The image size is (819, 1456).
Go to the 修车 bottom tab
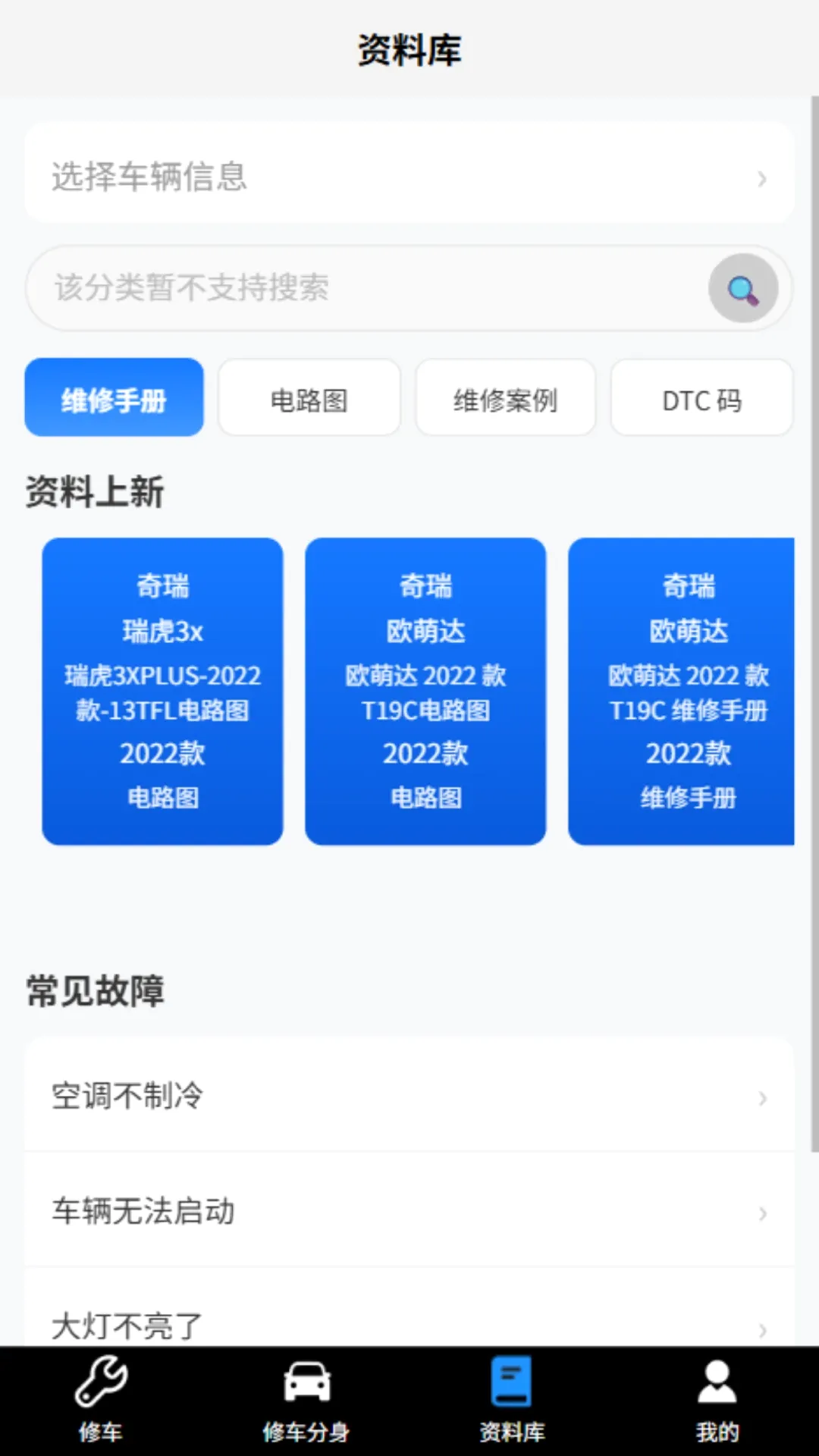click(101, 1399)
